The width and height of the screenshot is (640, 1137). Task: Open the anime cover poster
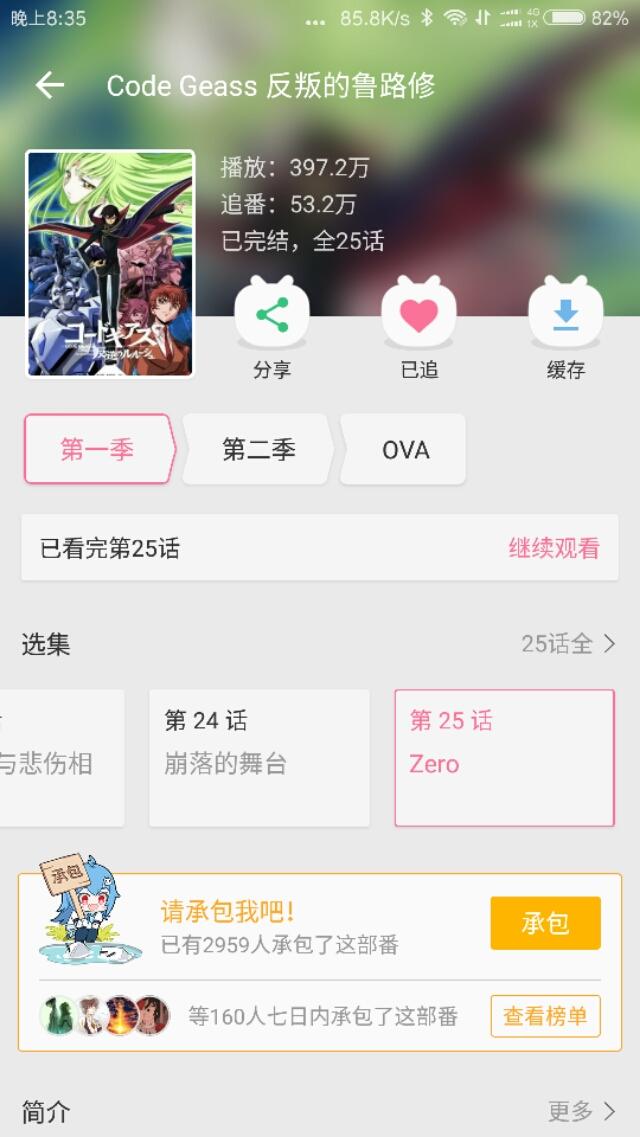point(110,264)
